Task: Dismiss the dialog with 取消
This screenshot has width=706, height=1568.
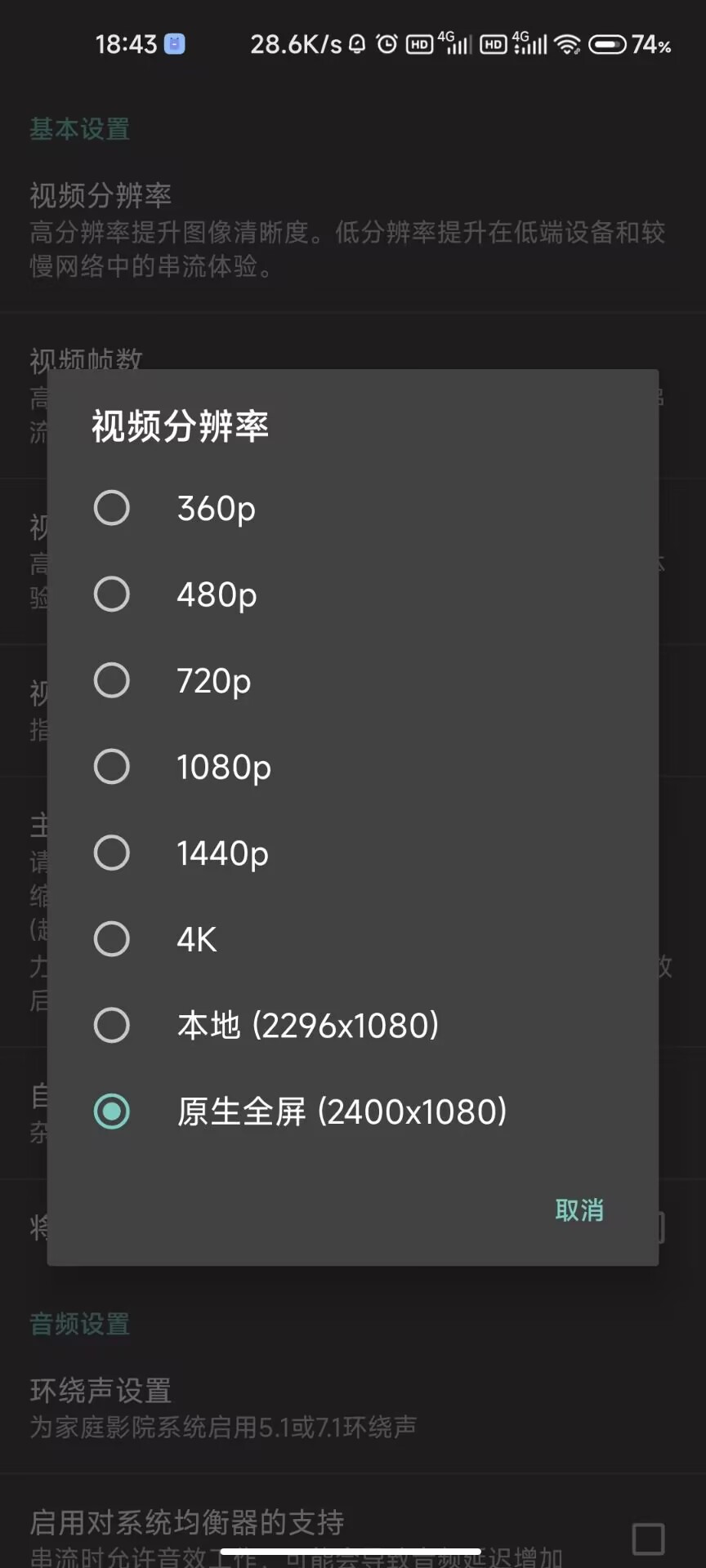Action: (579, 1210)
